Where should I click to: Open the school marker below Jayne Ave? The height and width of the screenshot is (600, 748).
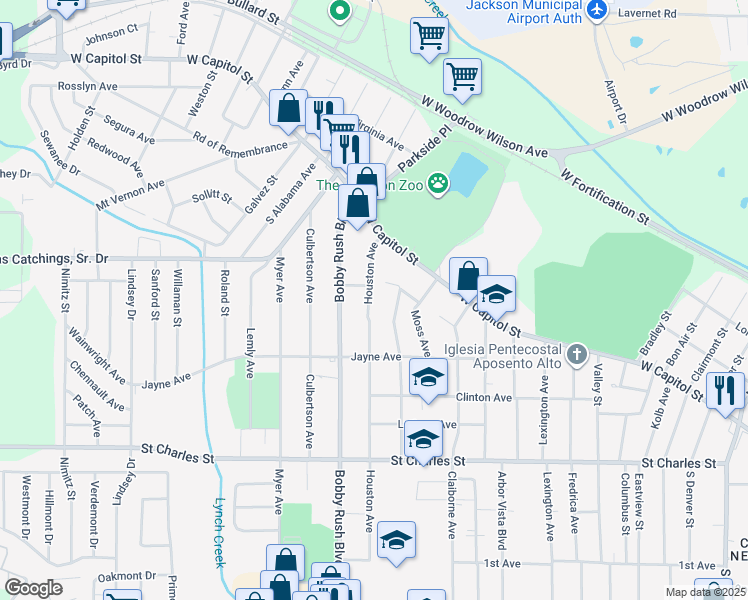coord(428,378)
